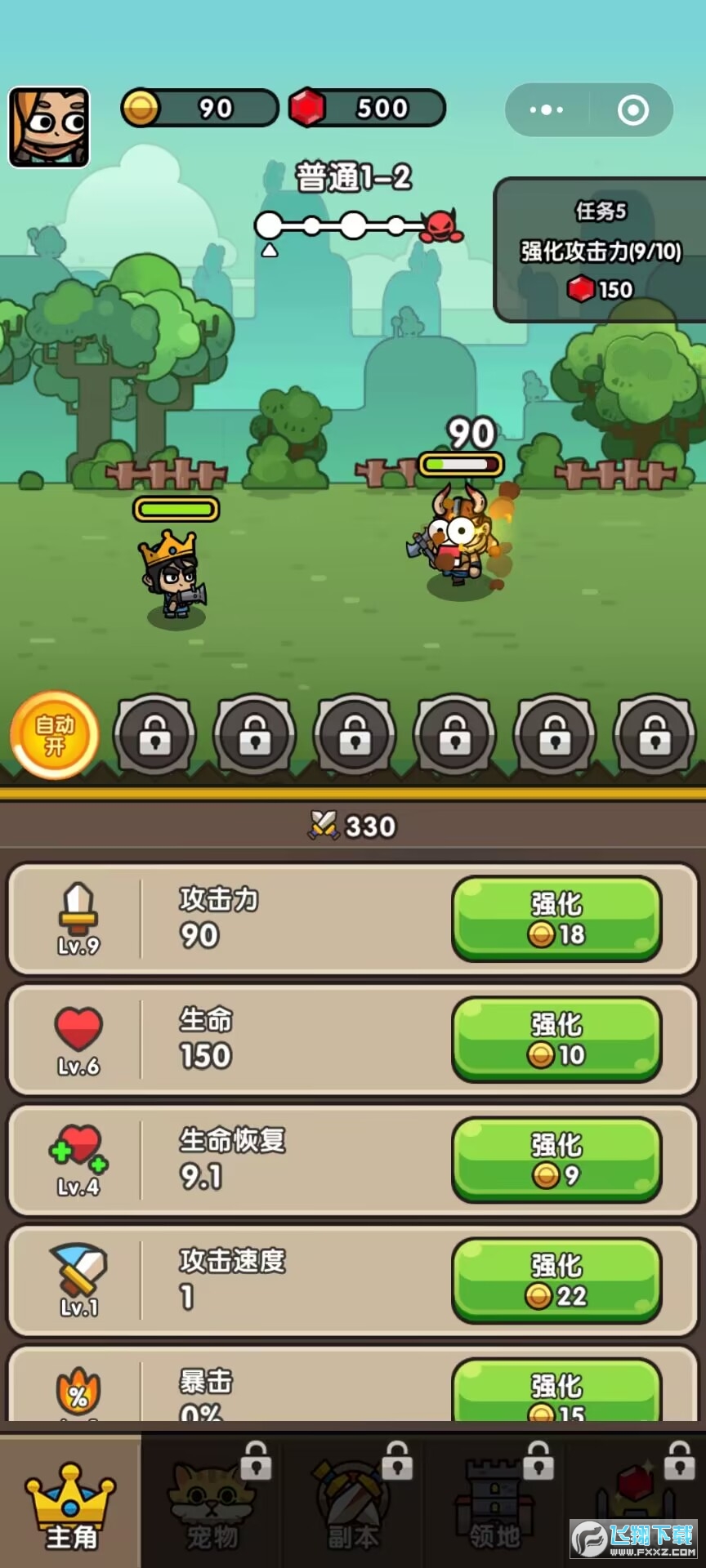706x1568 pixels.
Task: Upgrade 暴击 for 15 coins
Action: (556, 1392)
